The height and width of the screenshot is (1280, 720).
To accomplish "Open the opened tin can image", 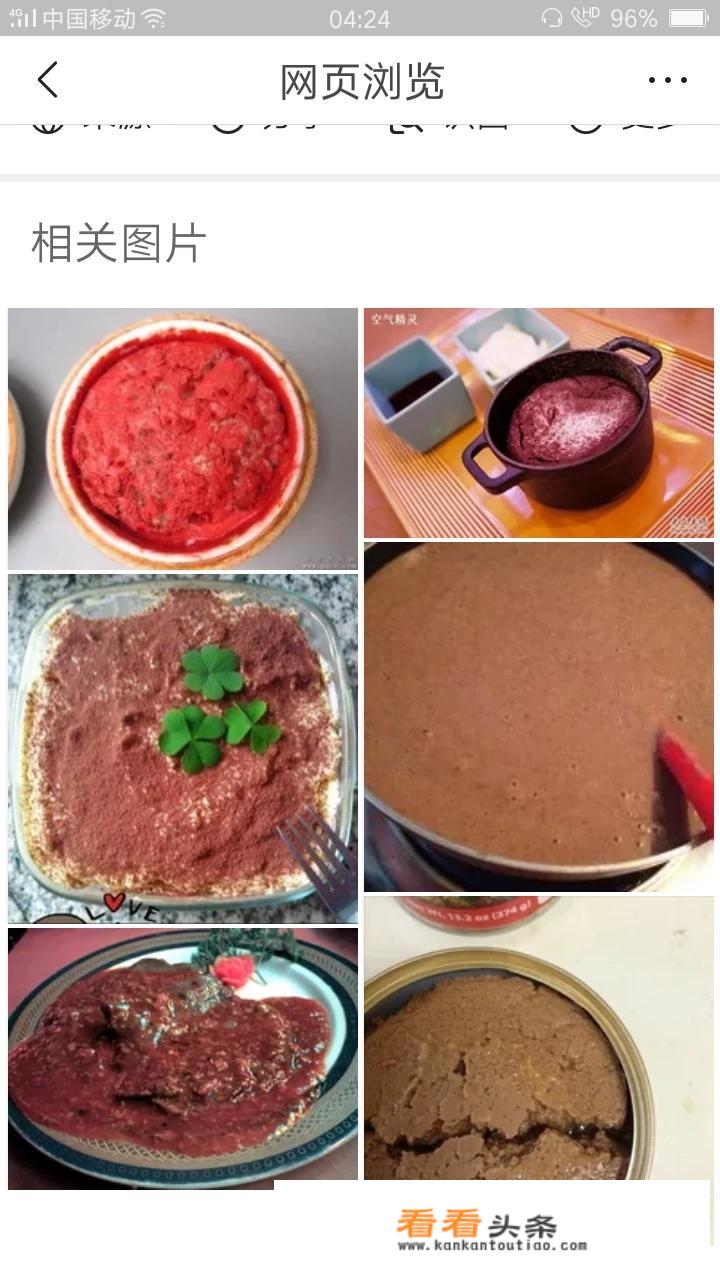I will coord(538,1040).
